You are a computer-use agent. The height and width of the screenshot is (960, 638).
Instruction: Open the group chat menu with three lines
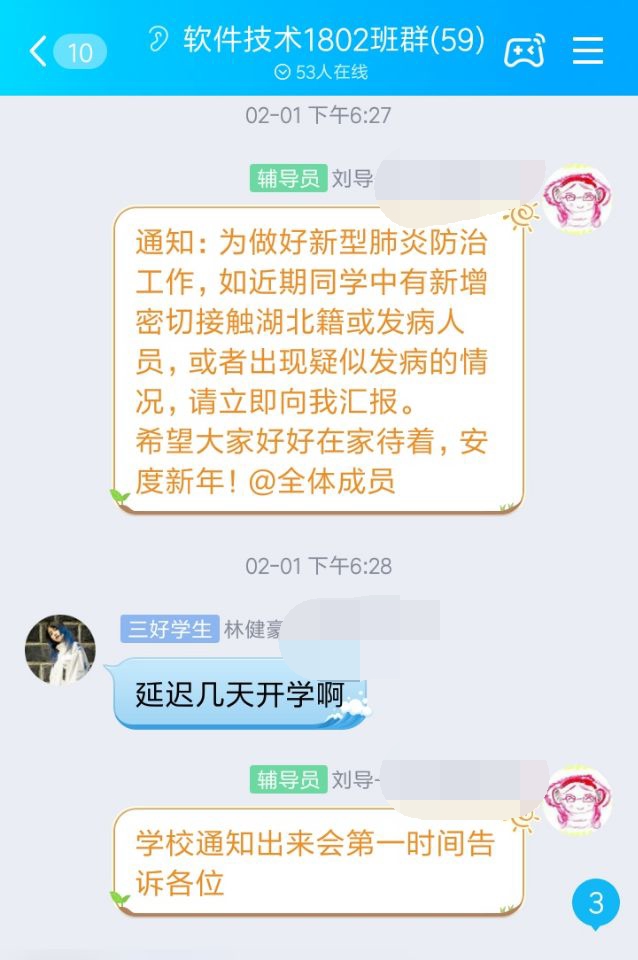tap(588, 51)
